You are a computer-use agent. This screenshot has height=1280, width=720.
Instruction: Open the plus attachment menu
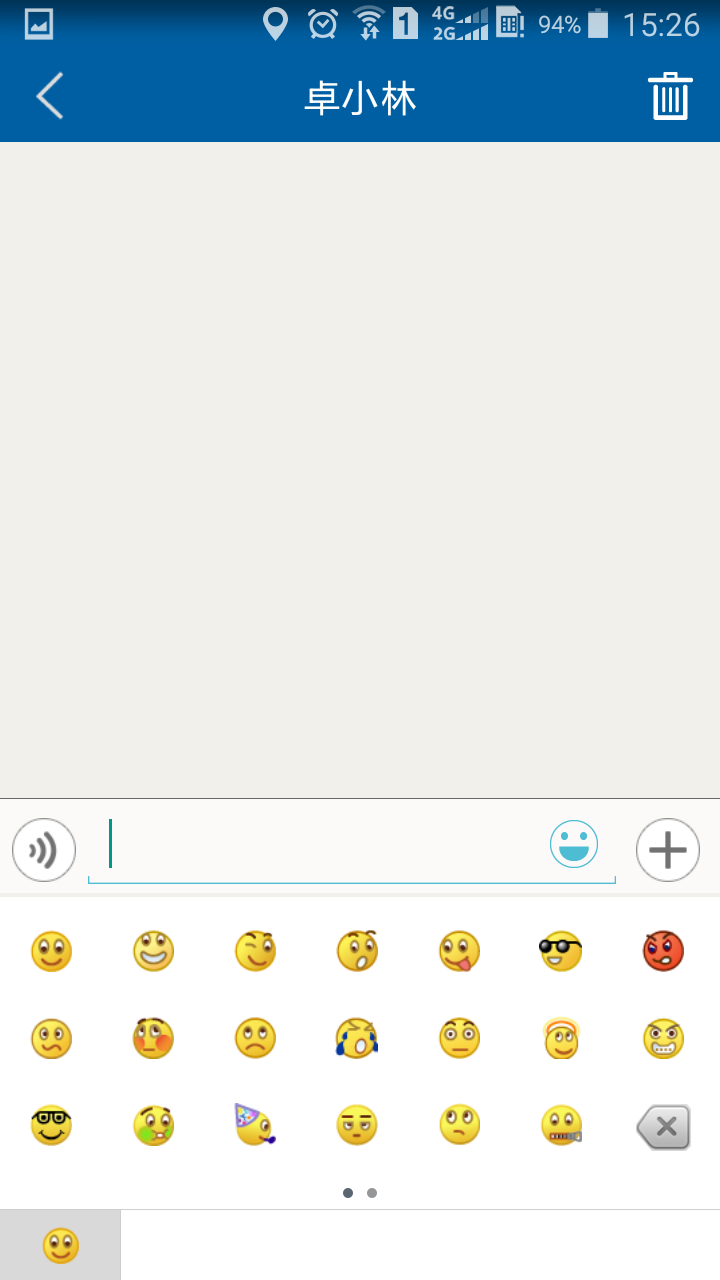pos(668,850)
